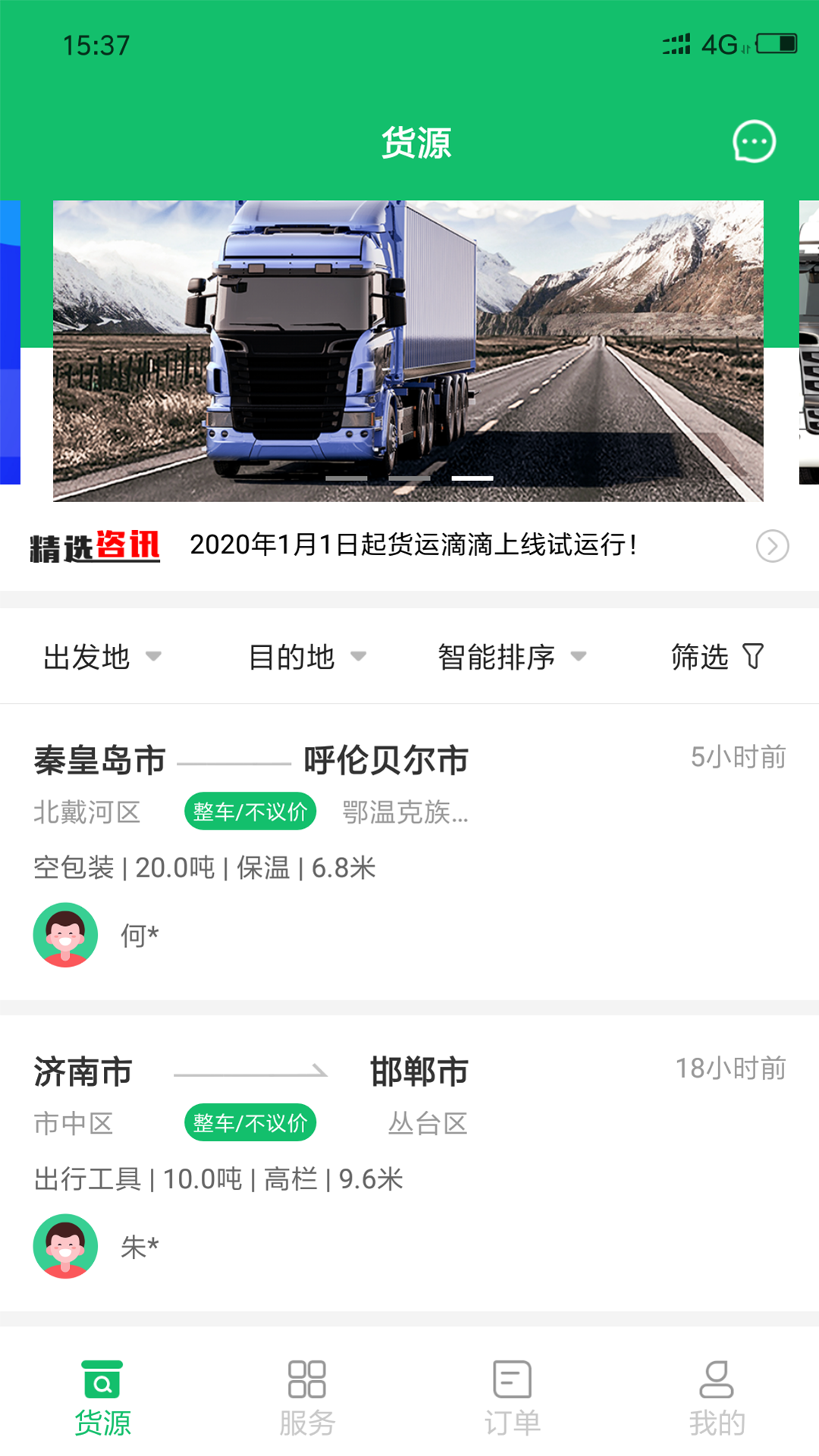Select the 整车/不议价 tag on 秦皇岛市 listing
Screen dimensions: 819x1456
pyautogui.click(x=250, y=811)
